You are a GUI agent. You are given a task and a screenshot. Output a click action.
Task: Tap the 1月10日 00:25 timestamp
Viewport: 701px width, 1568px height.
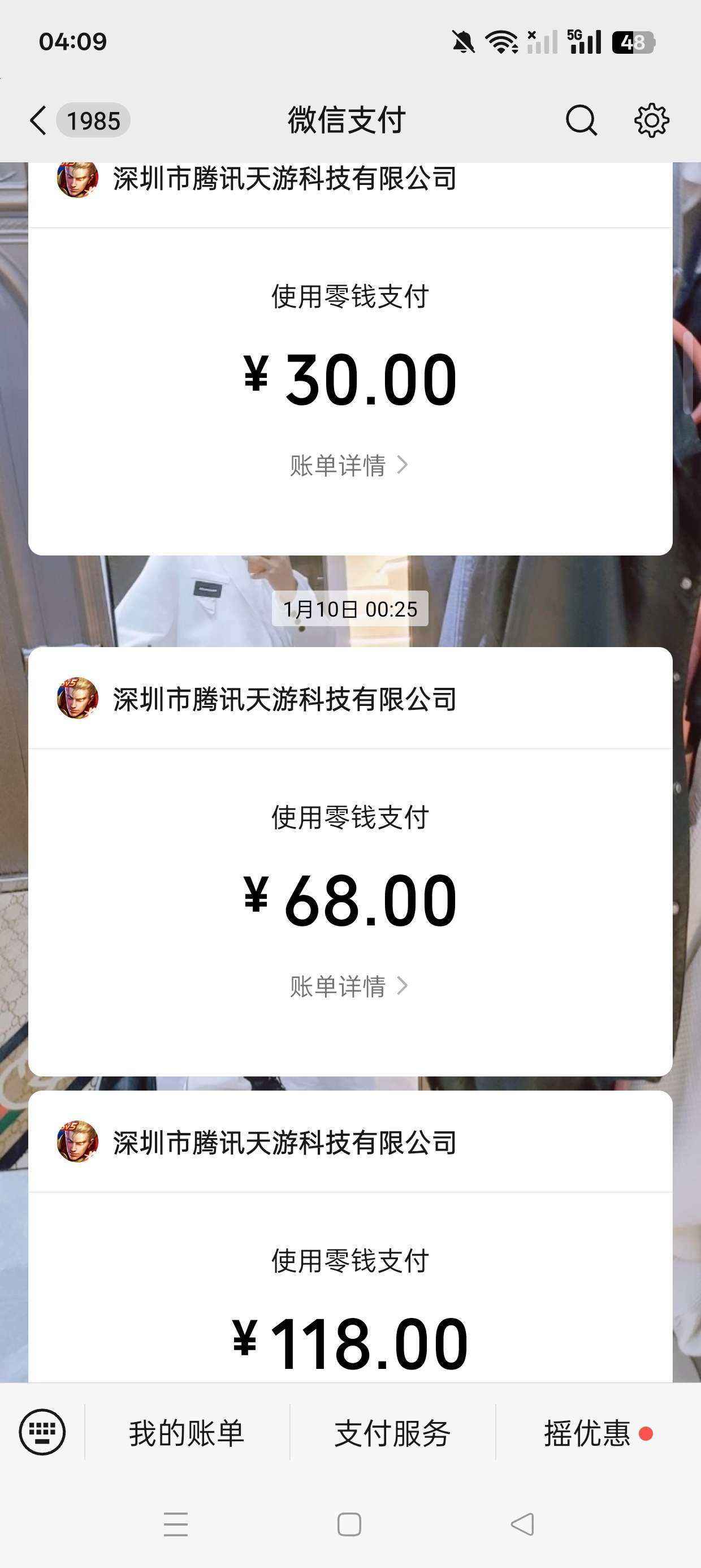pyautogui.click(x=350, y=608)
